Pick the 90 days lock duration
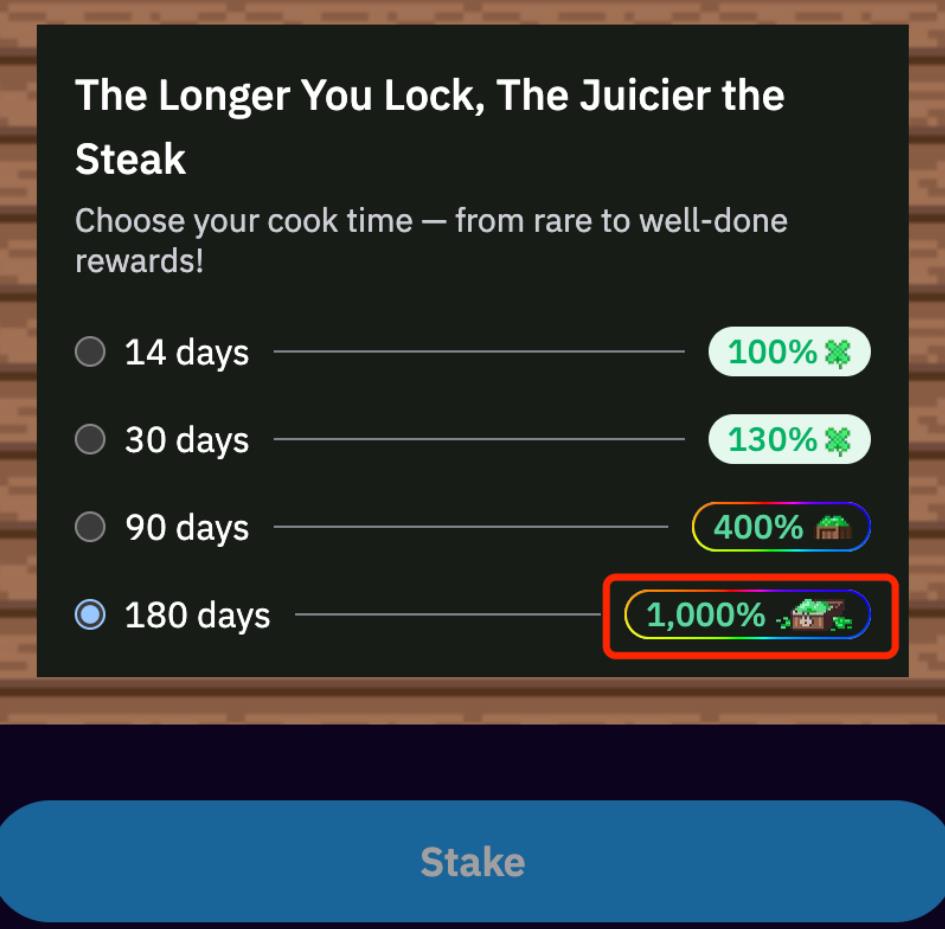This screenshot has height=929, width=945. pyautogui.click(x=91, y=527)
